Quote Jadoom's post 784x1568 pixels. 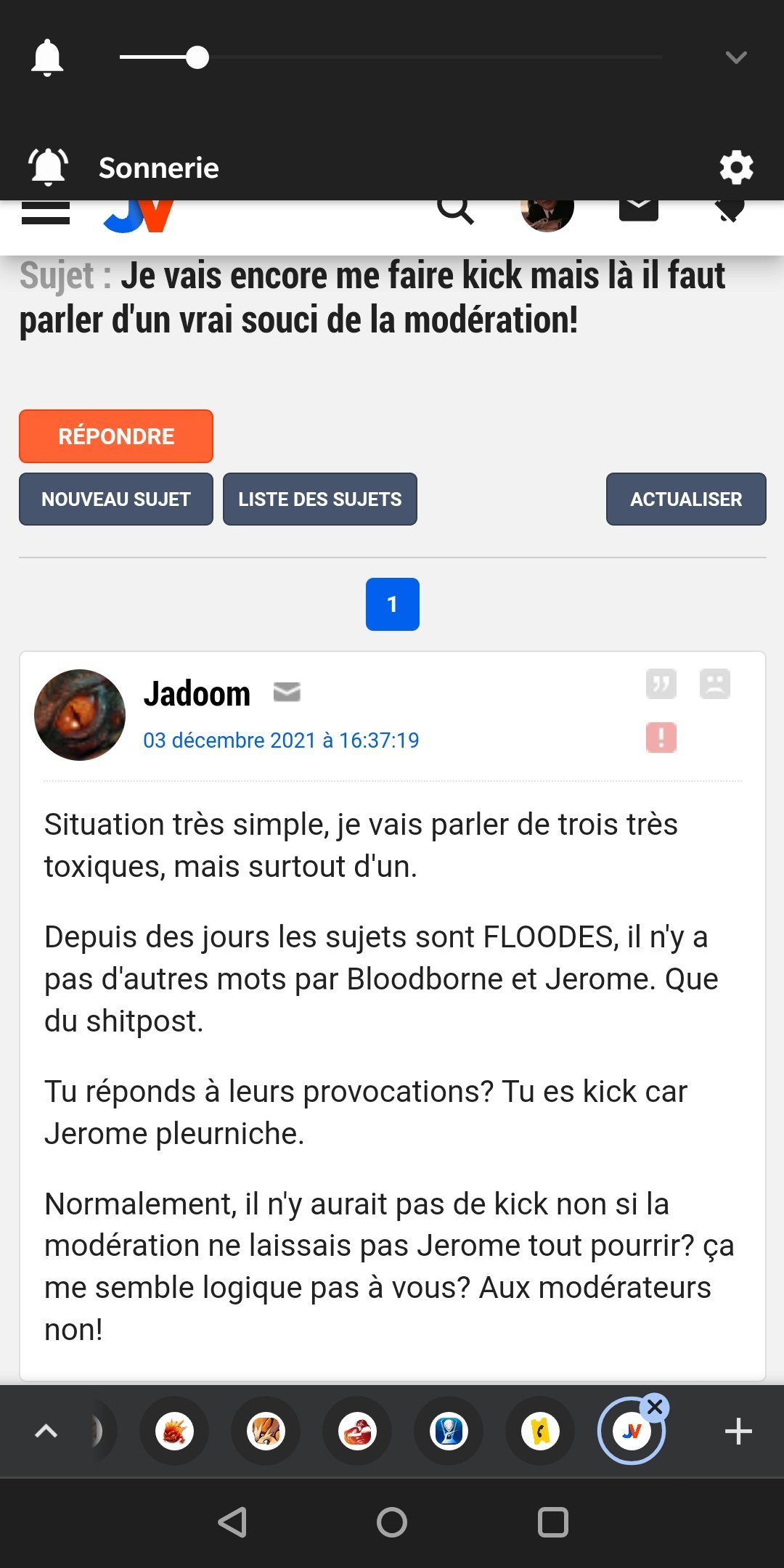(661, 684)
